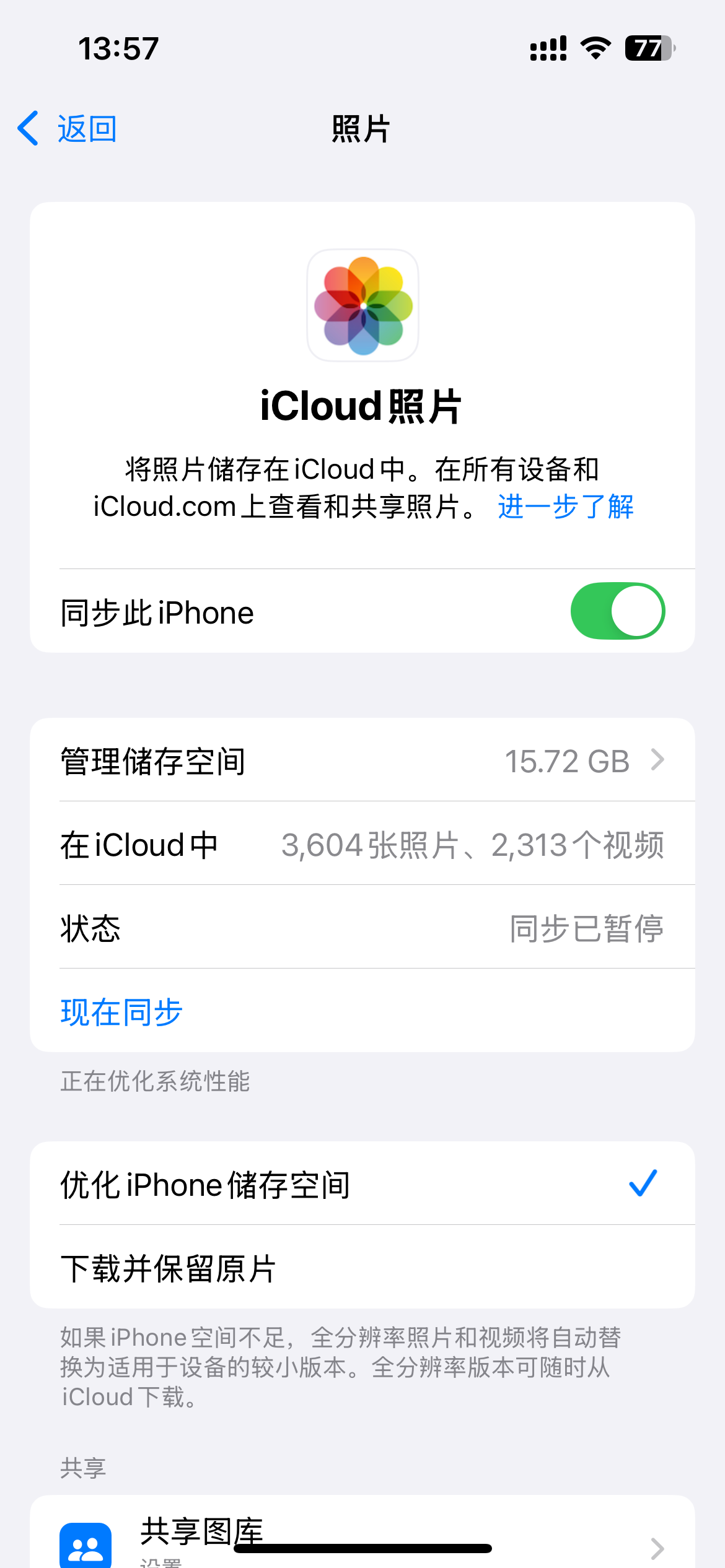Open the 进一步了解 link

tap(565, 507)
